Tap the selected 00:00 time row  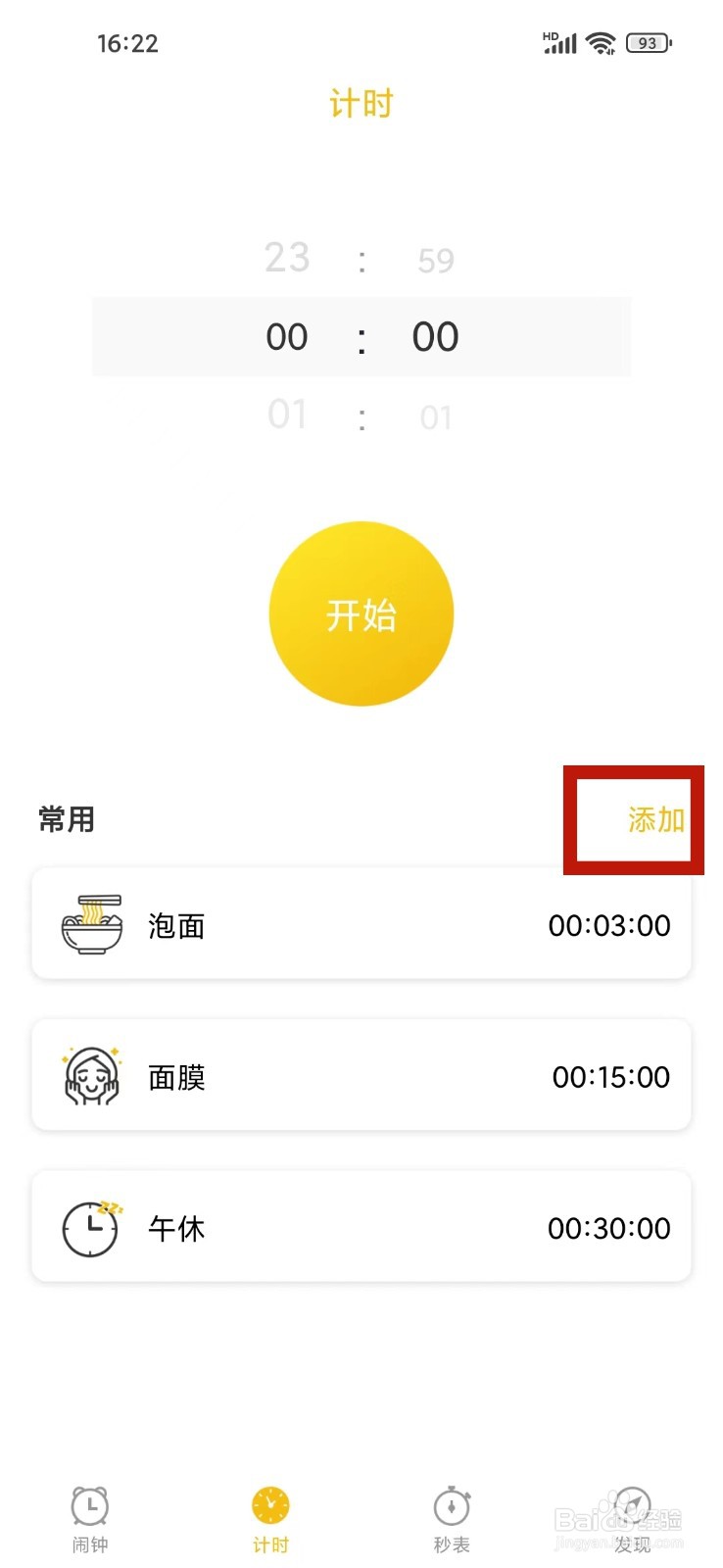click(361, 336)
